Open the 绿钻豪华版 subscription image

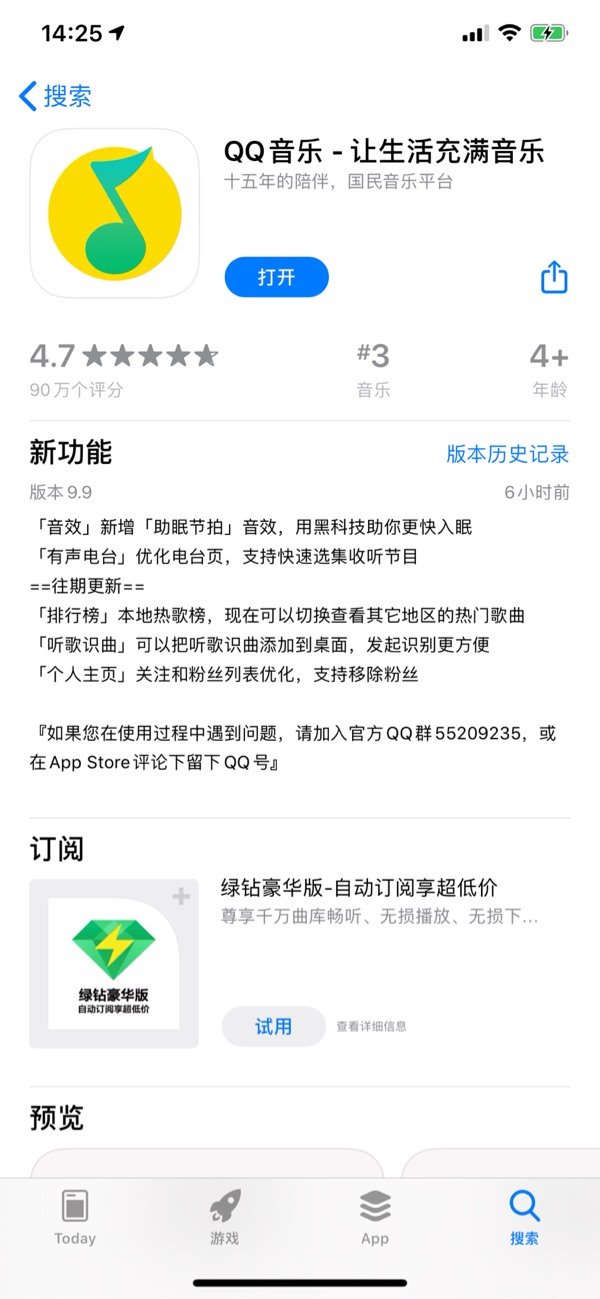(x=114, y=963)
